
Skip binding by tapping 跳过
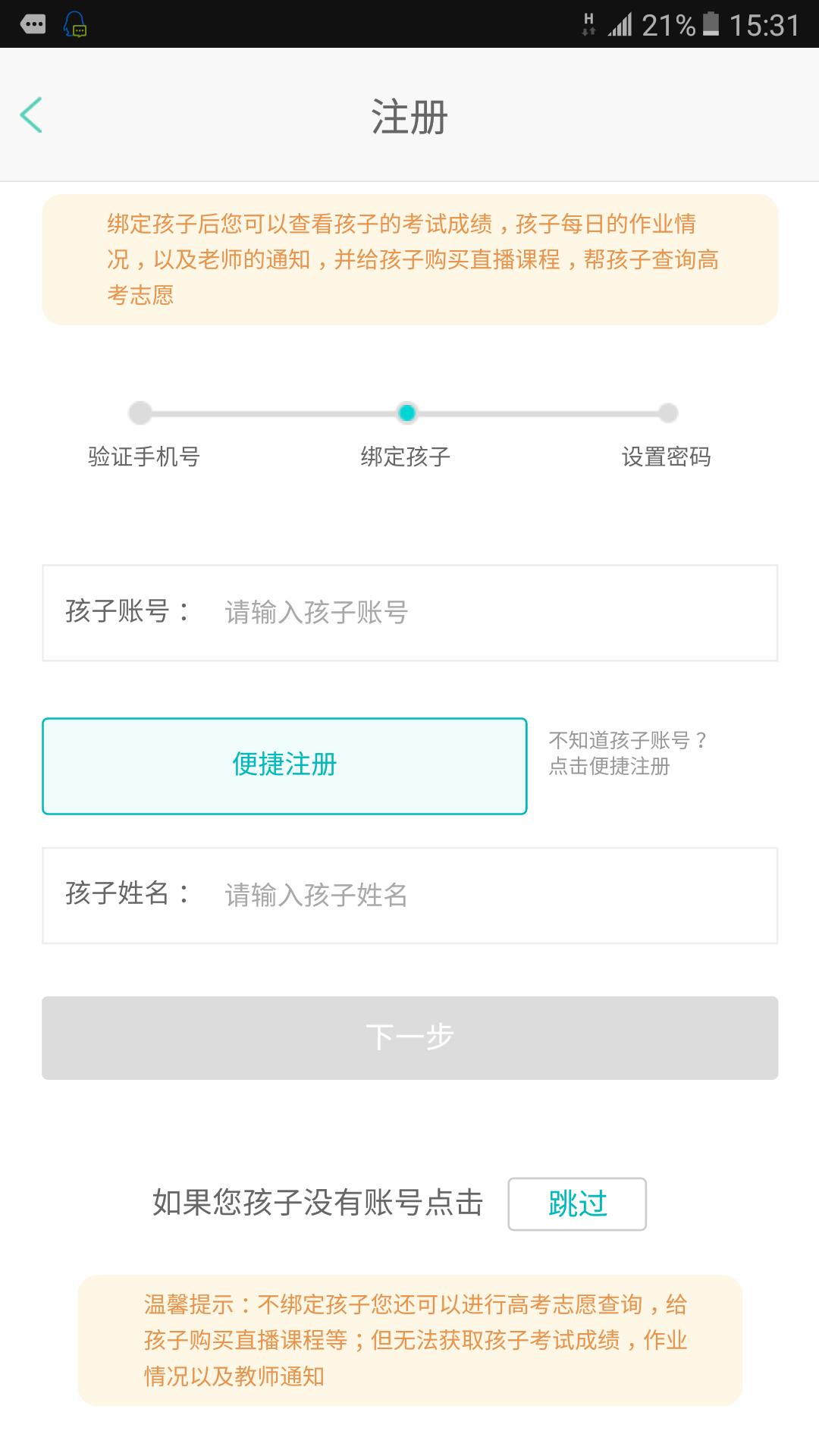pos(576,1203)
